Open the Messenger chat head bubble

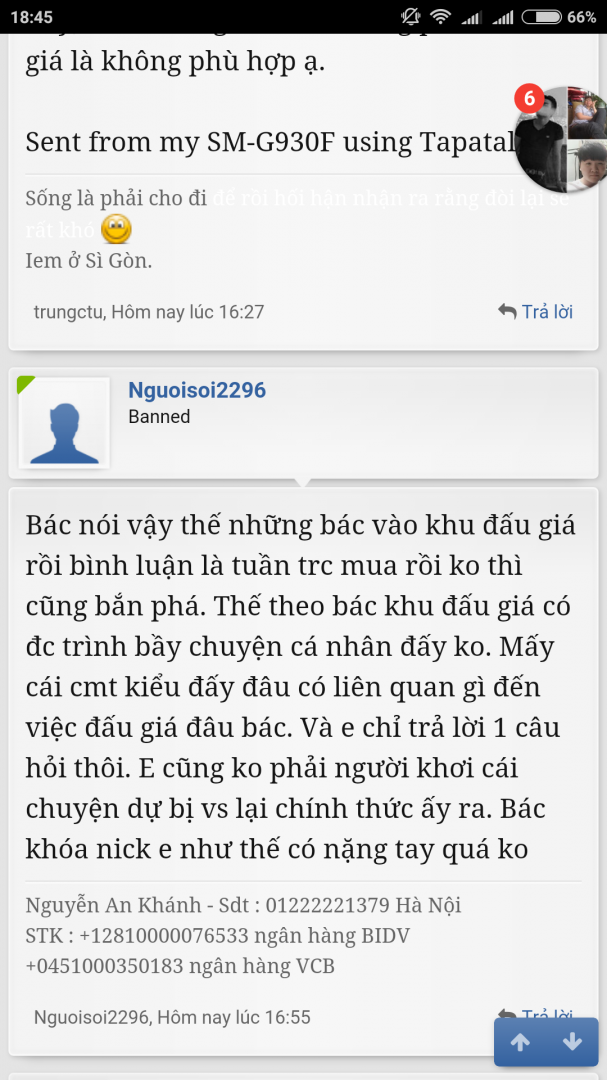558,138
